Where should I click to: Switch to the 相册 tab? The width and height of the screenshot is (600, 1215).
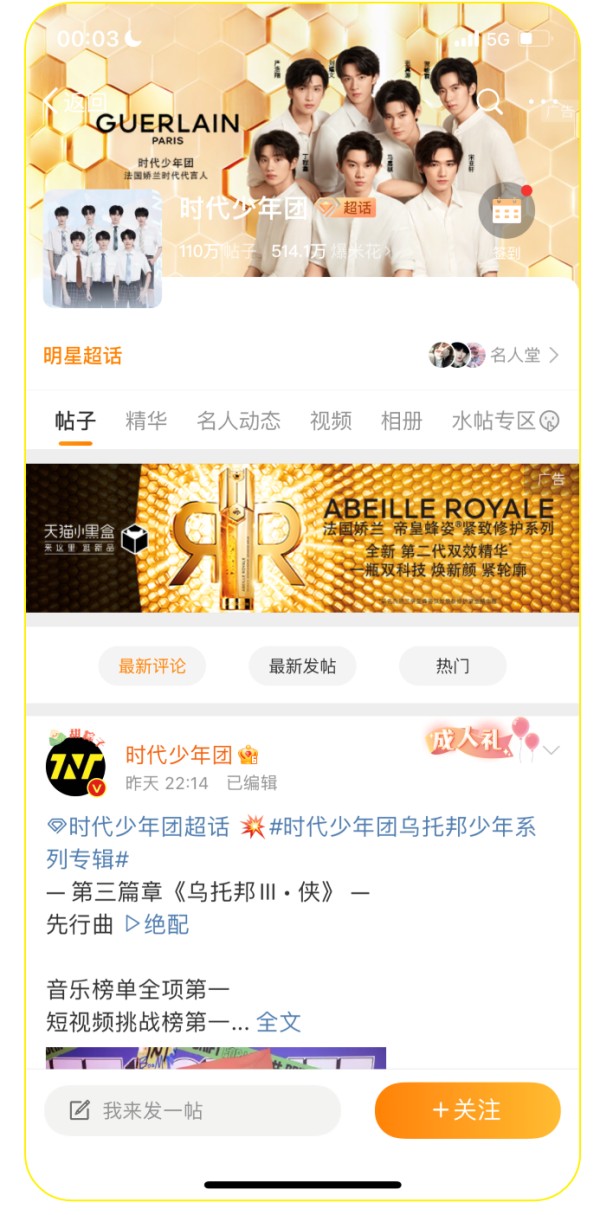pos(402,421)
